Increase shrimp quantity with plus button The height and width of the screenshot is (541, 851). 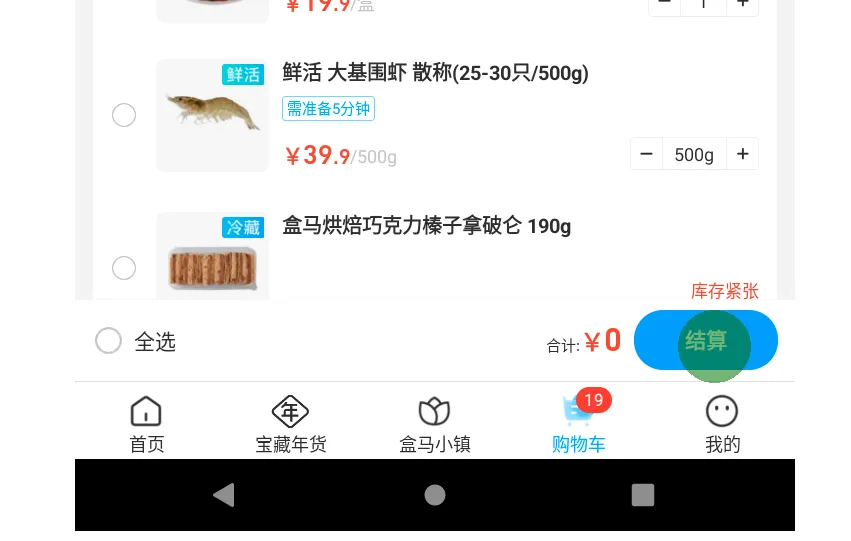[x=742, y=154]
